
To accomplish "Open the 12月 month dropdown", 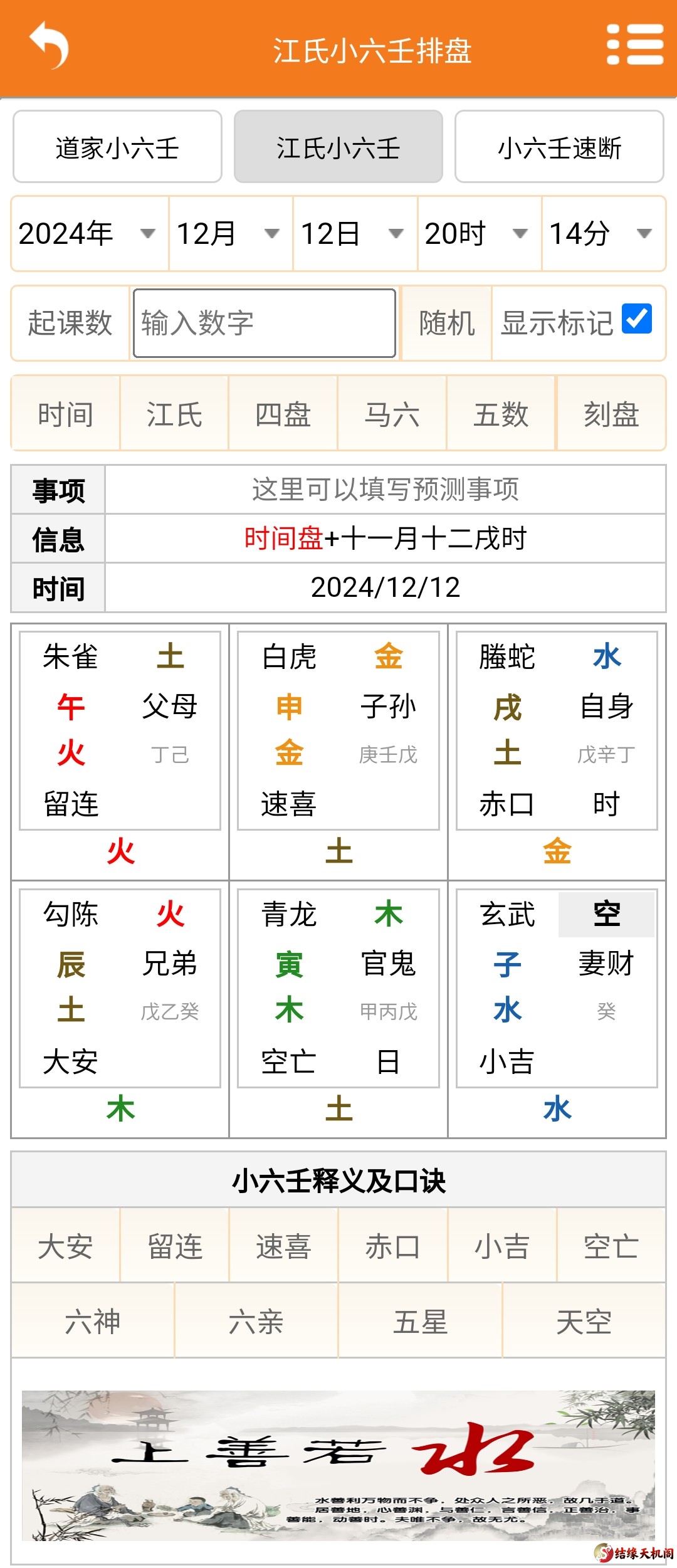I will 230,234.
